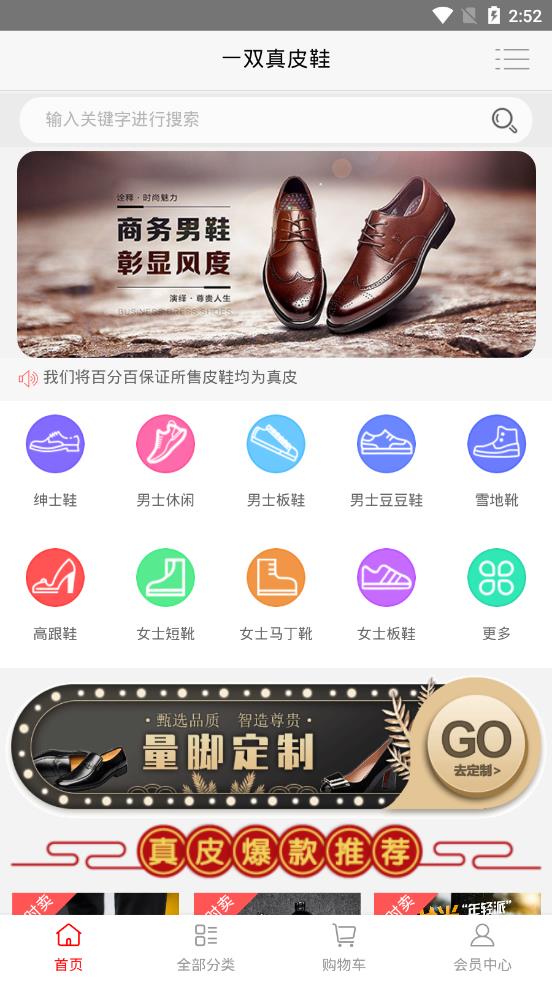View the 高跟鞋 category
Image resolution: width=552 pixels, height=981 pixels.
click(x=55, y=594)
